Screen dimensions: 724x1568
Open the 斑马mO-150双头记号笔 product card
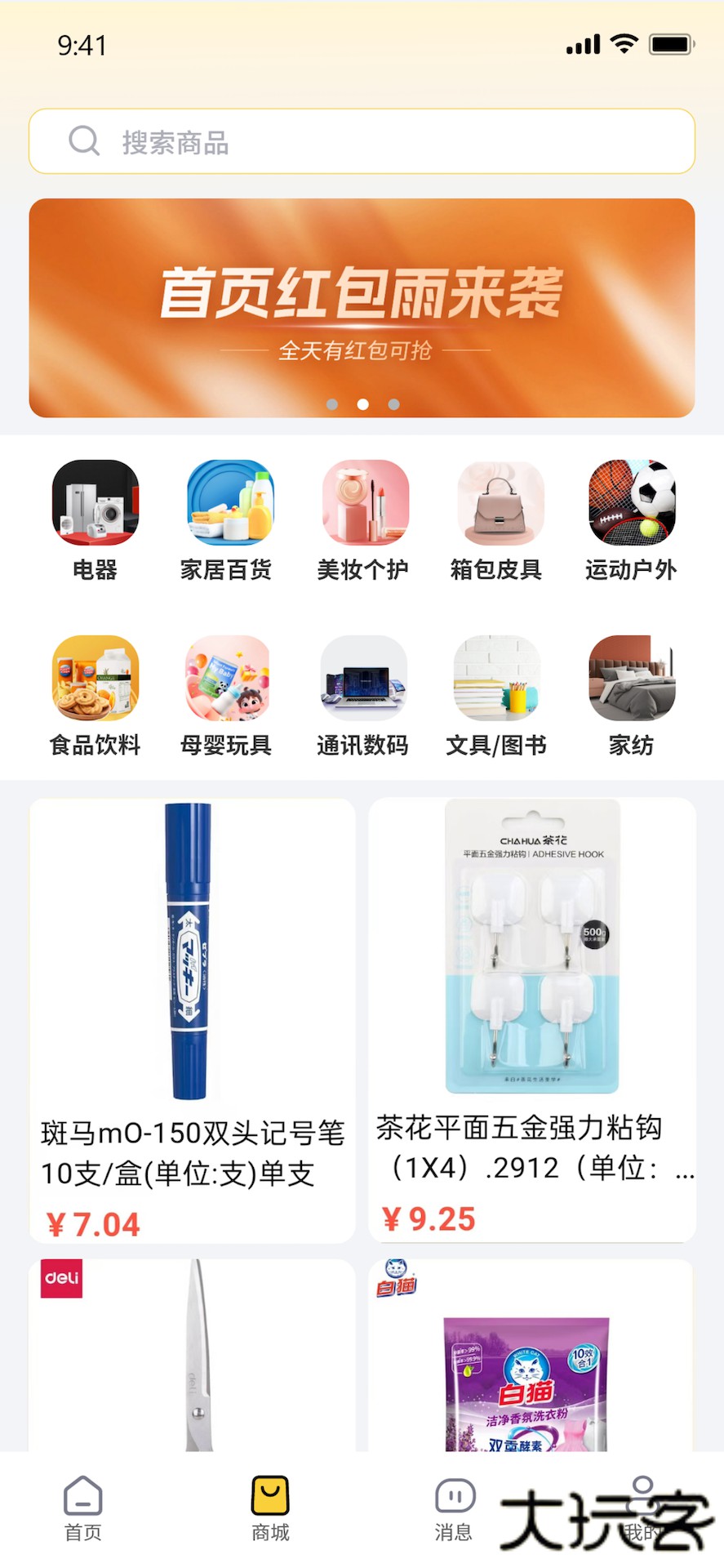[x=193, y=1021]
